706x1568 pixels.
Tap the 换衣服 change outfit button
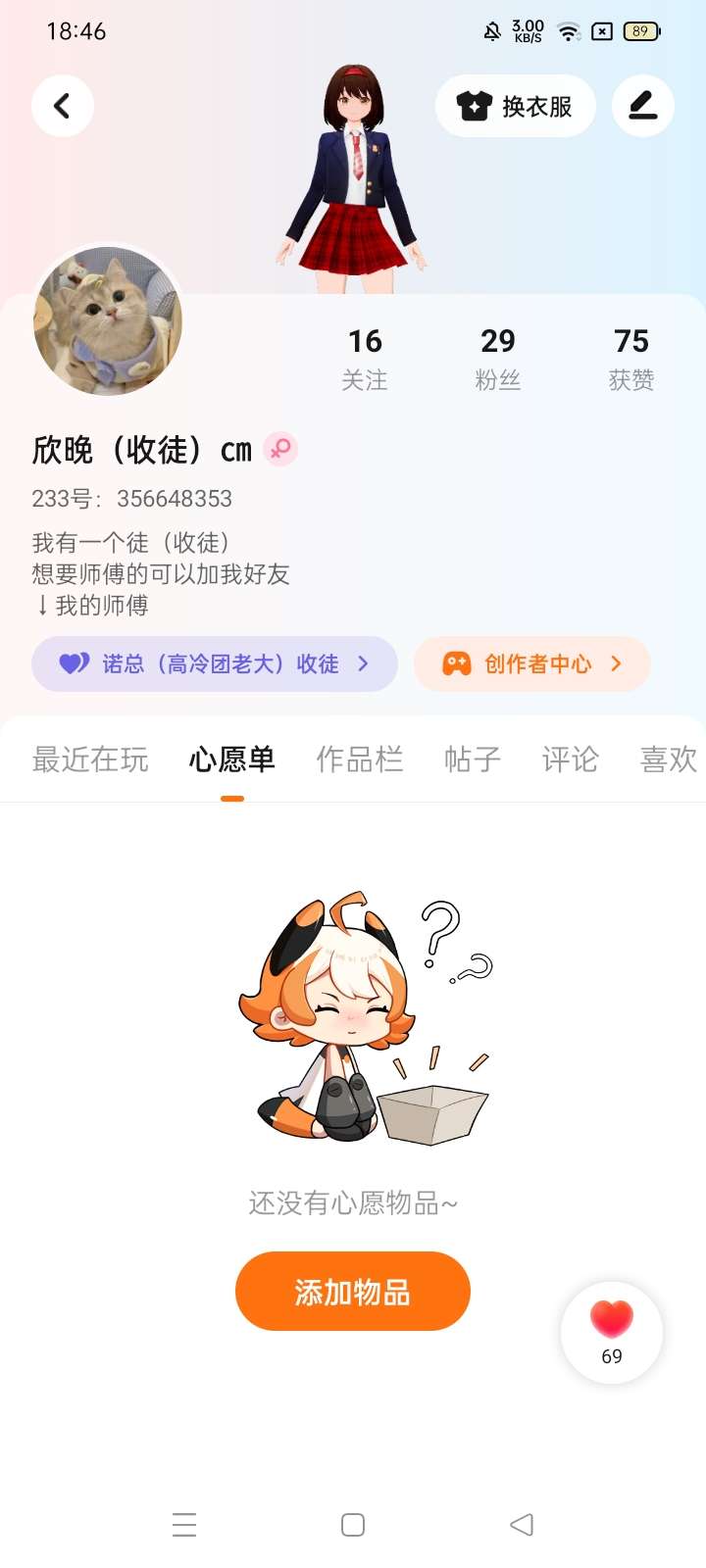pyautogui.click(x=516, y=106)
